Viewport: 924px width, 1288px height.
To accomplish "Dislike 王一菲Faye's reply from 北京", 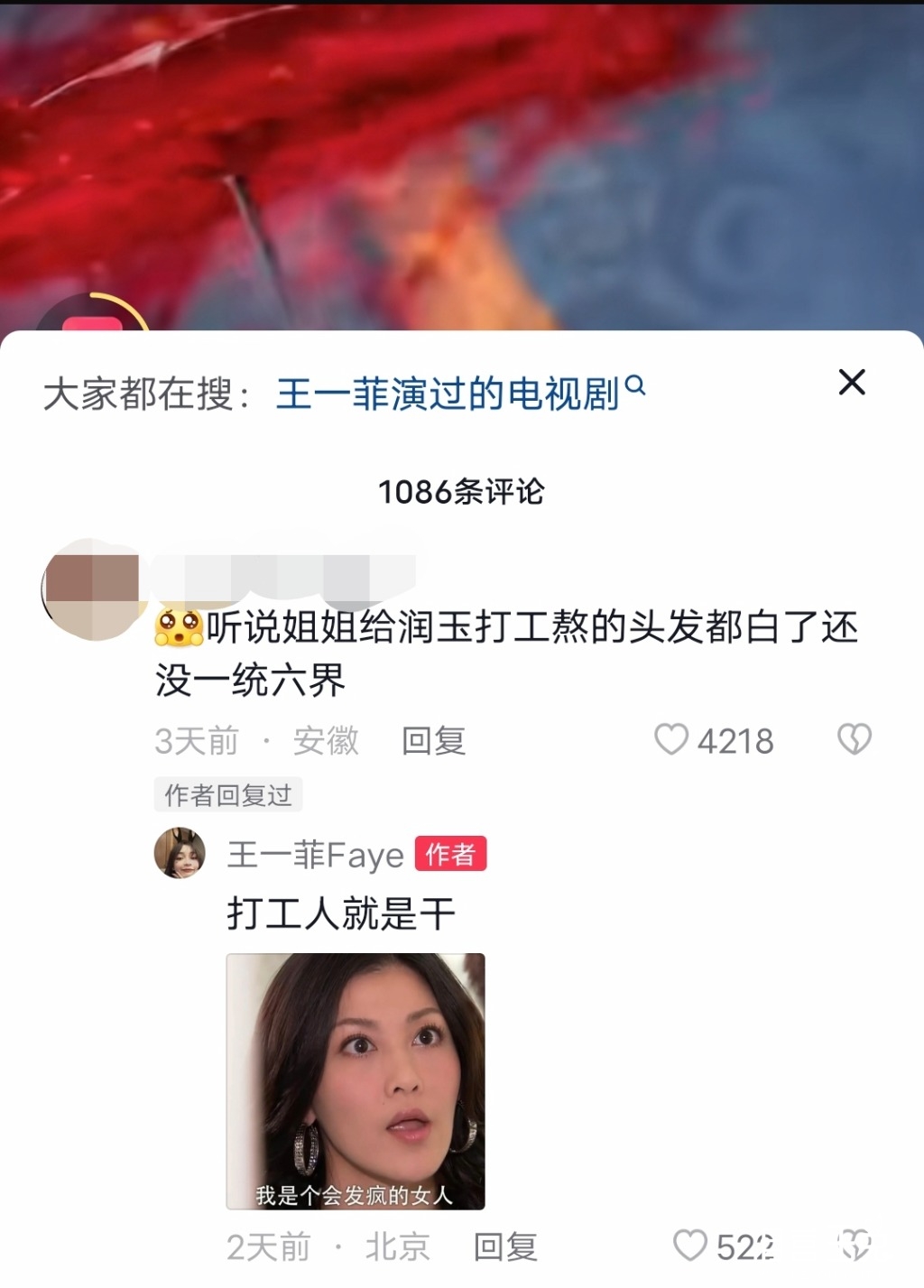I will (854, 1246).
